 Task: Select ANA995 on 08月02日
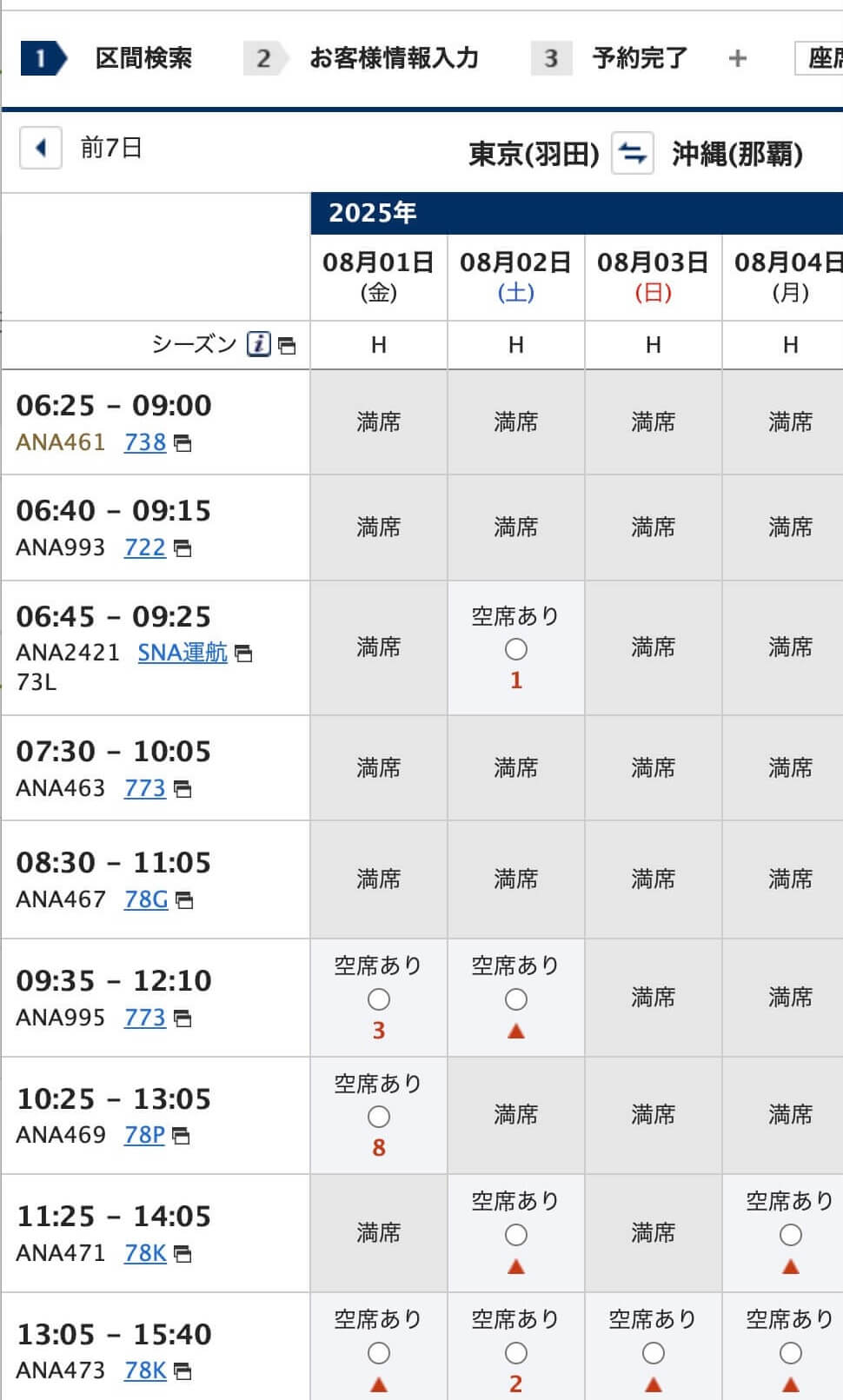point(516,999)
